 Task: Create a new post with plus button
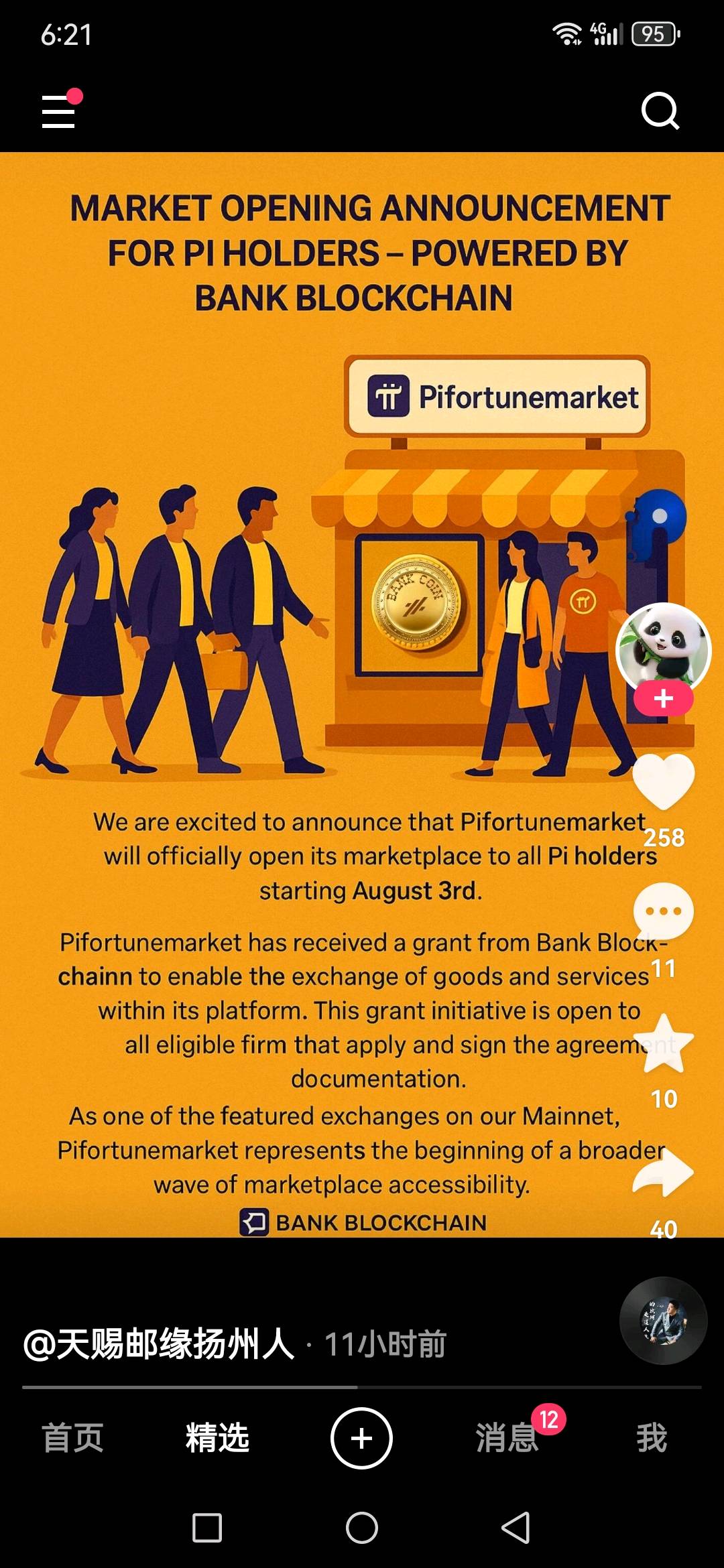pos(361,1438)
